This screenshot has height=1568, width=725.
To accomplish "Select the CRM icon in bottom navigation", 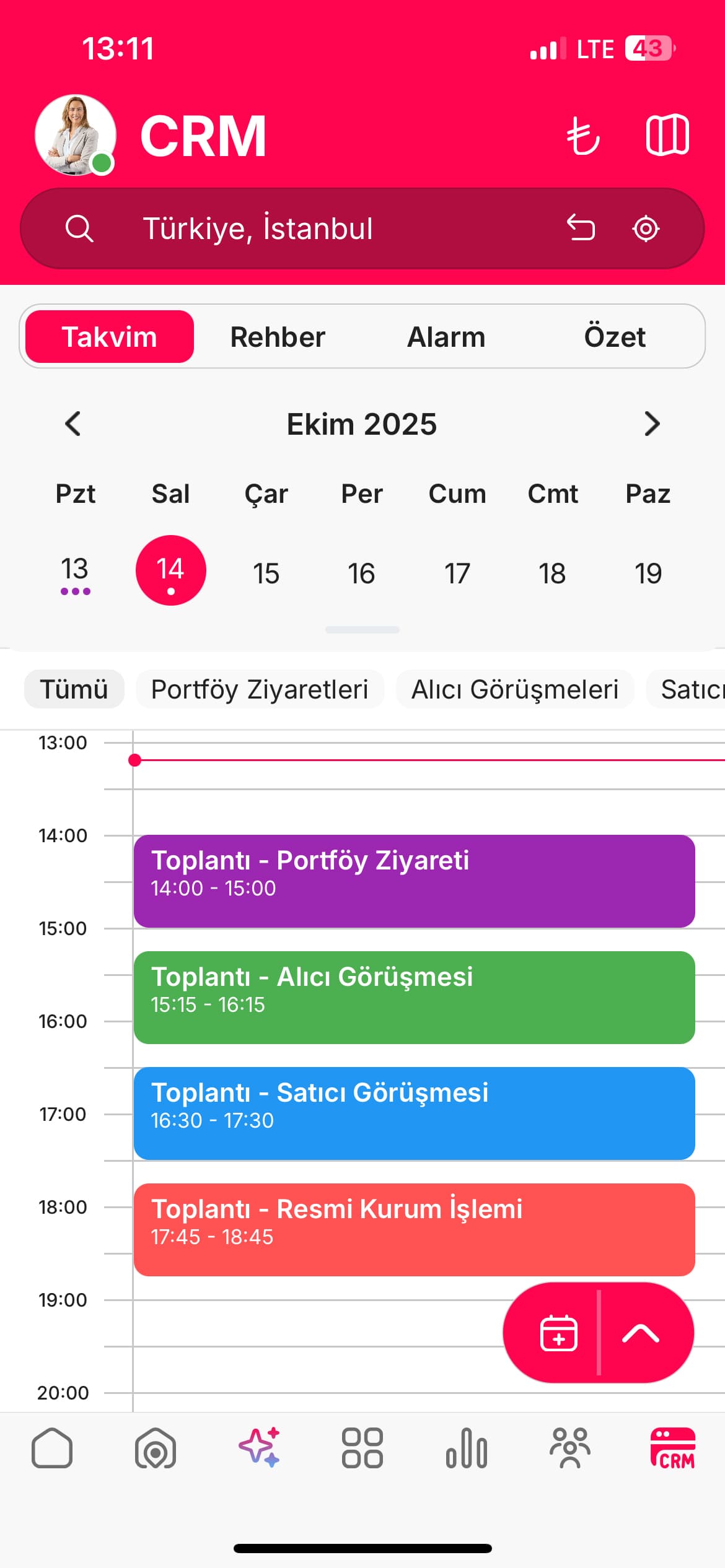I will 673,1449.
